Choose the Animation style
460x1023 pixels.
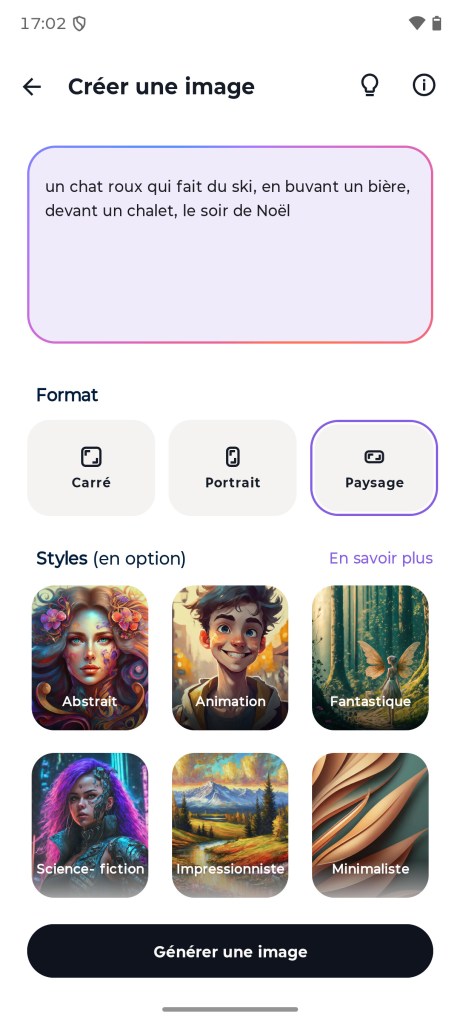click(x=230, y=658)
